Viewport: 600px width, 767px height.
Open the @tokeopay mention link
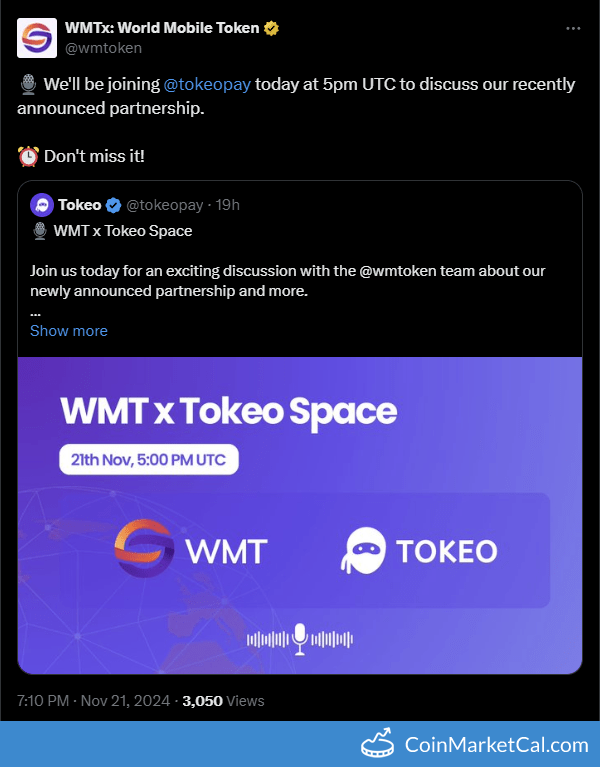tap(207, 84)
